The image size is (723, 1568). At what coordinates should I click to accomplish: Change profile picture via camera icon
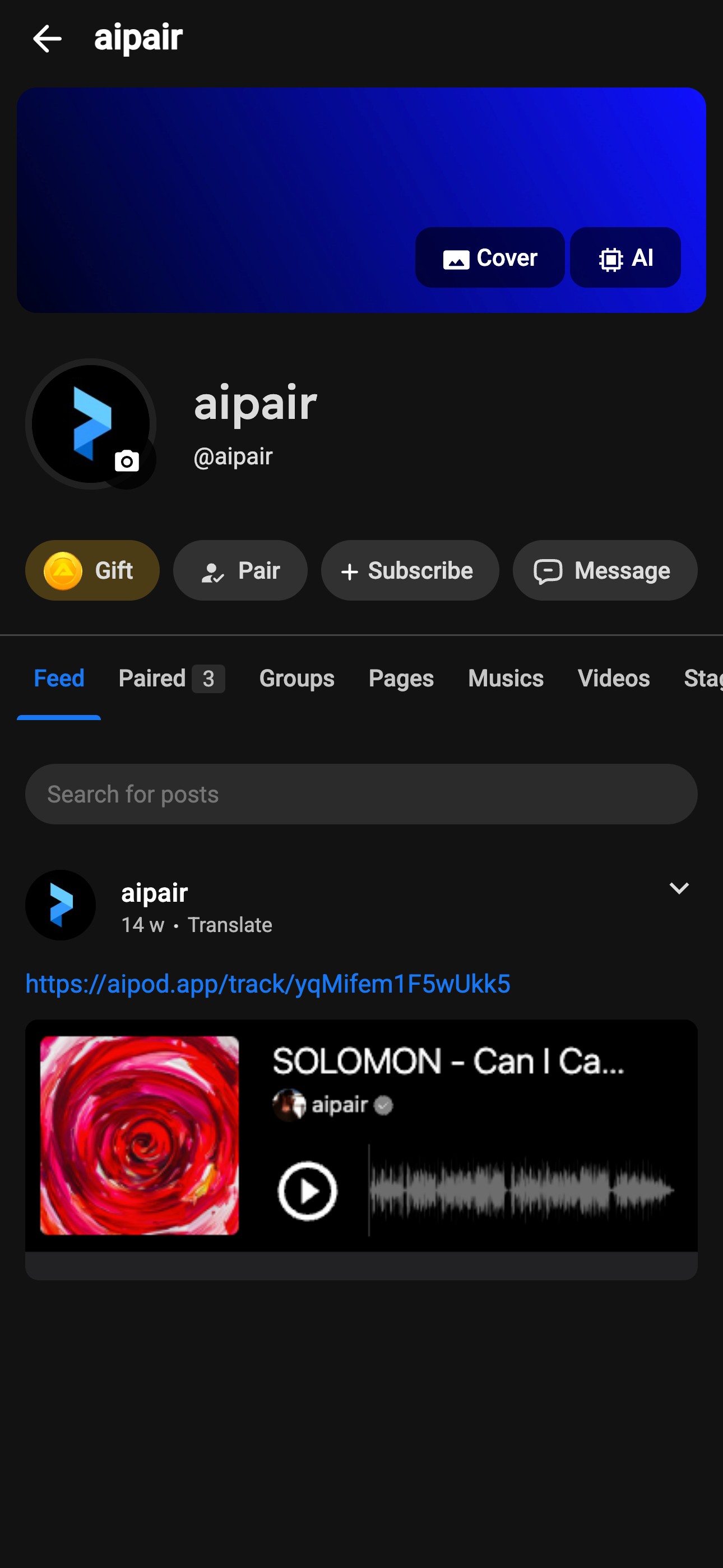(127, 462)
